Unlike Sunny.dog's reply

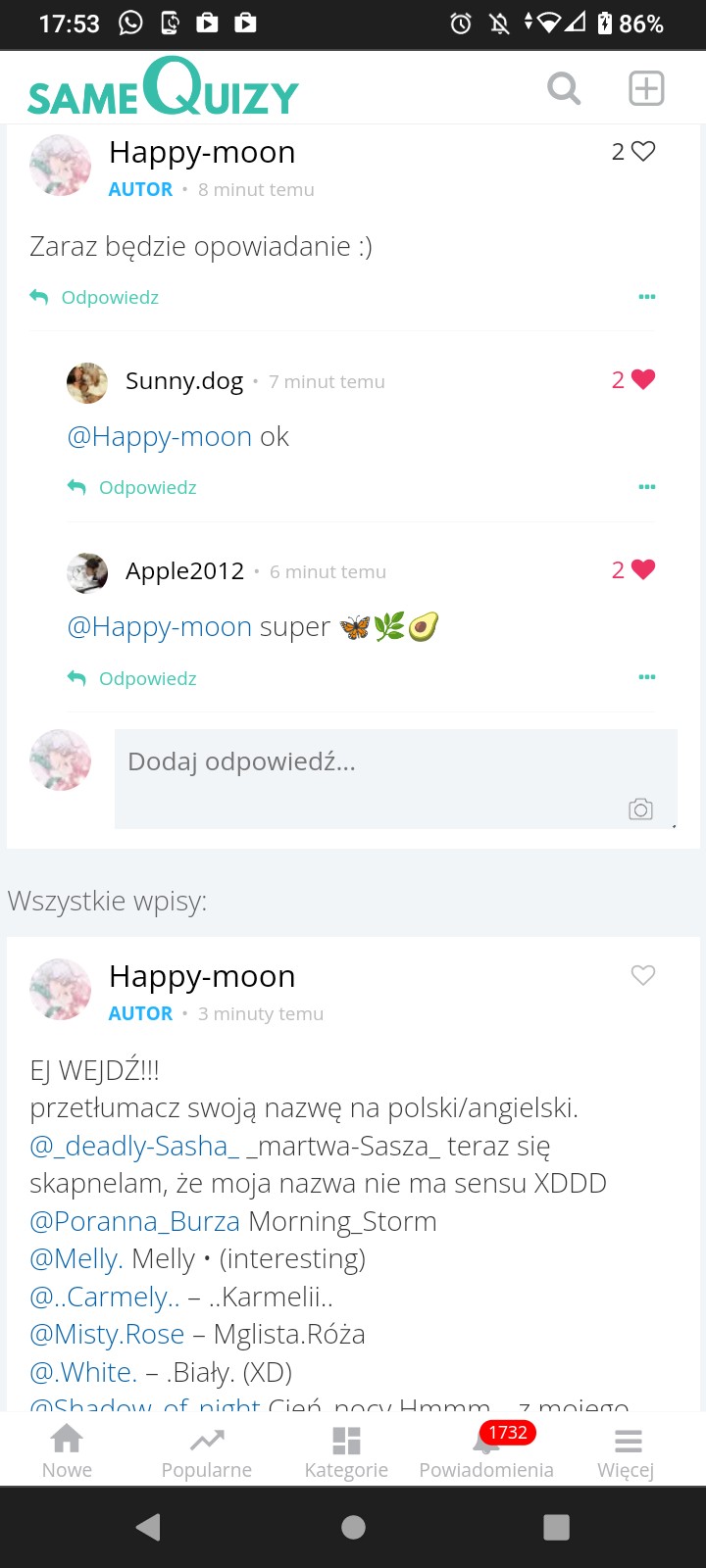click(643, 380)
